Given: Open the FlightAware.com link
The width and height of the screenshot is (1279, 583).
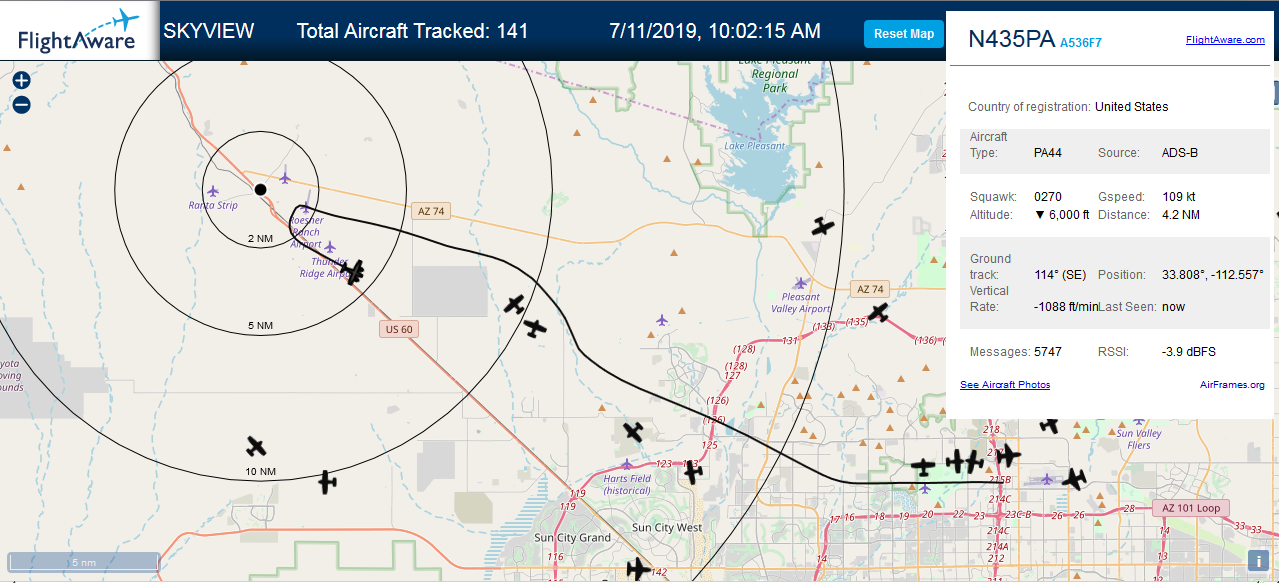Looking at the screenshot, I should [x=1225, y=40].
